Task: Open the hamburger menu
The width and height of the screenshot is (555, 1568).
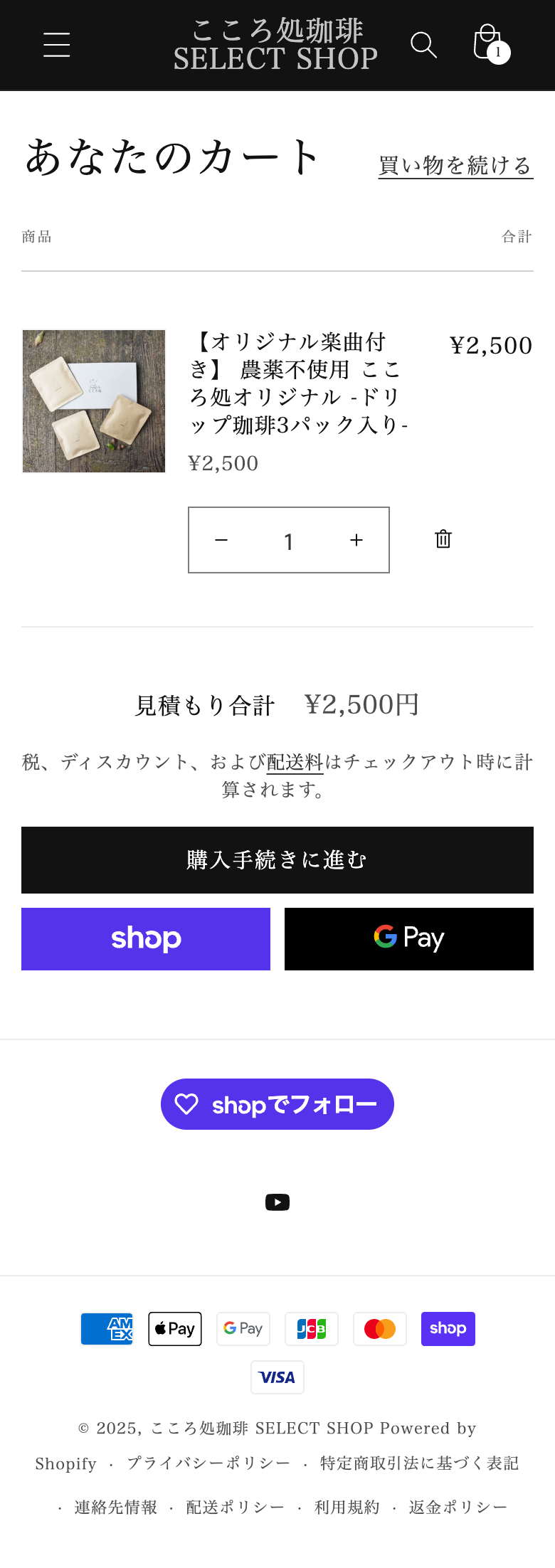Action: click(x=56, y=45)
